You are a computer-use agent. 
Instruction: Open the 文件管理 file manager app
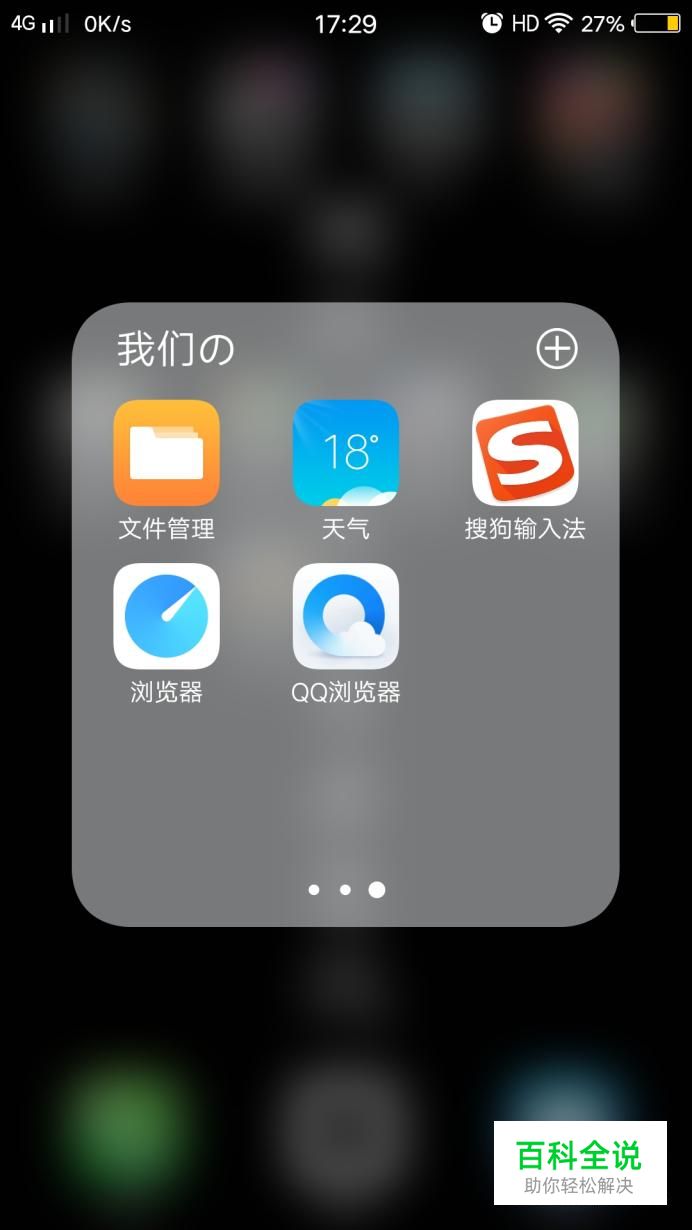coord(166,453)
